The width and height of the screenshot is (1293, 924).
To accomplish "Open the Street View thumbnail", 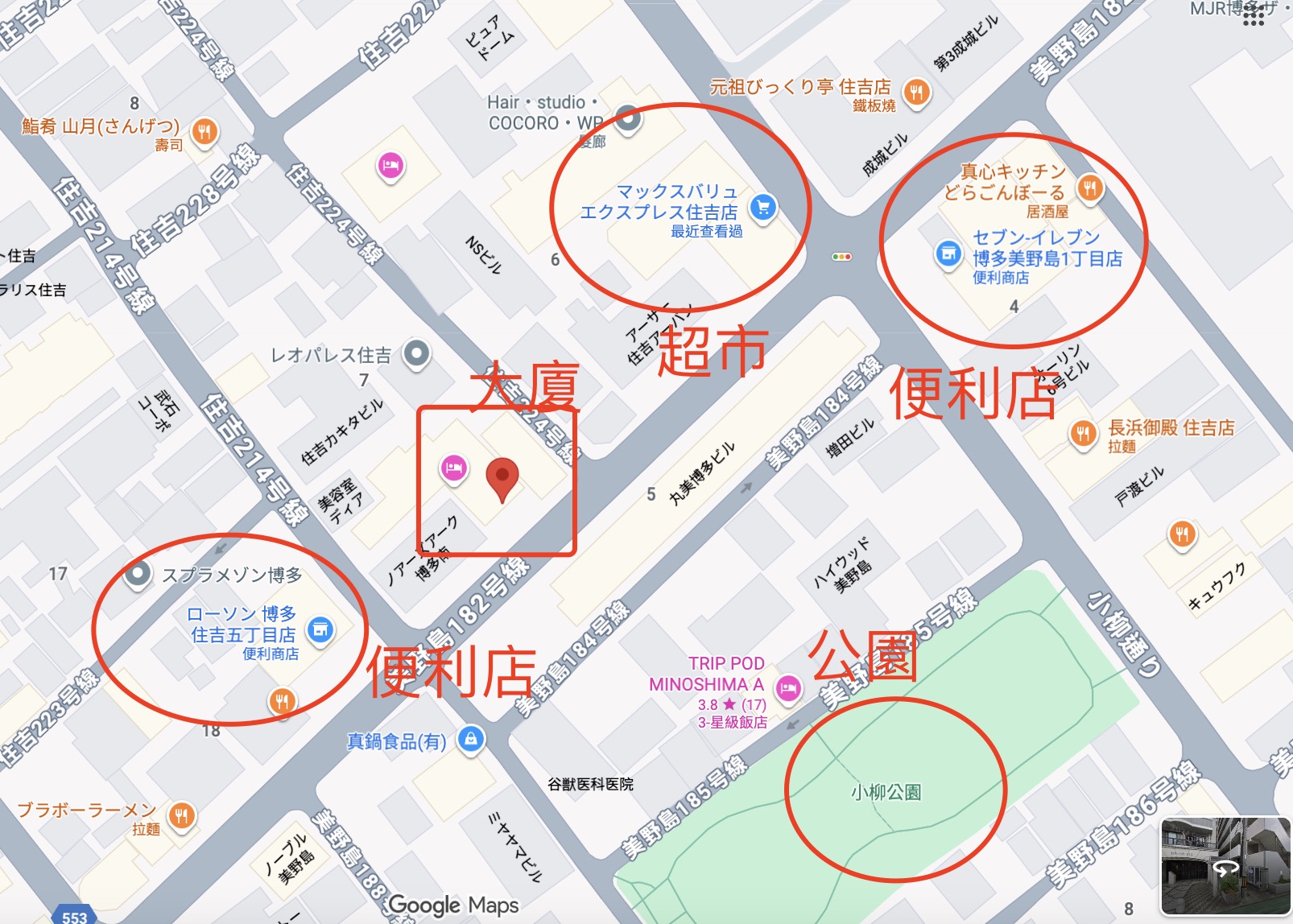I will click(x=1225, y=864).
